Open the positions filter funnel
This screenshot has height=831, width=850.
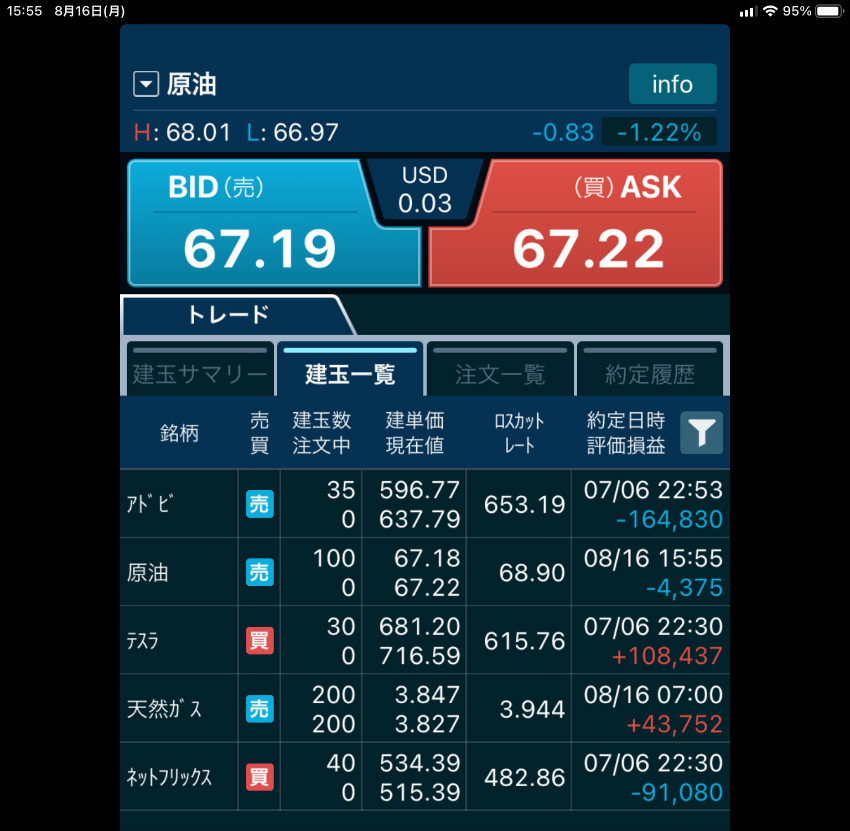click(702, 433)
